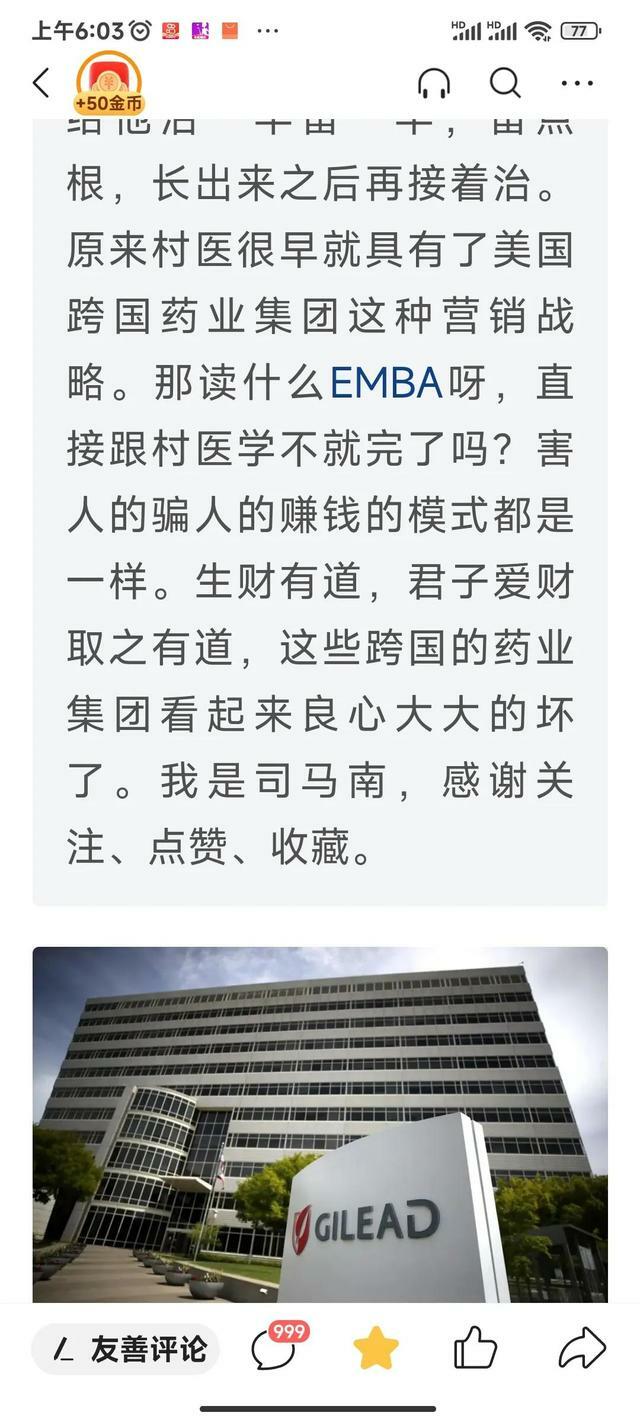
Task: Write a comment in 友善评论 box
Action: pyautogui.click(x=127, y=1349)
